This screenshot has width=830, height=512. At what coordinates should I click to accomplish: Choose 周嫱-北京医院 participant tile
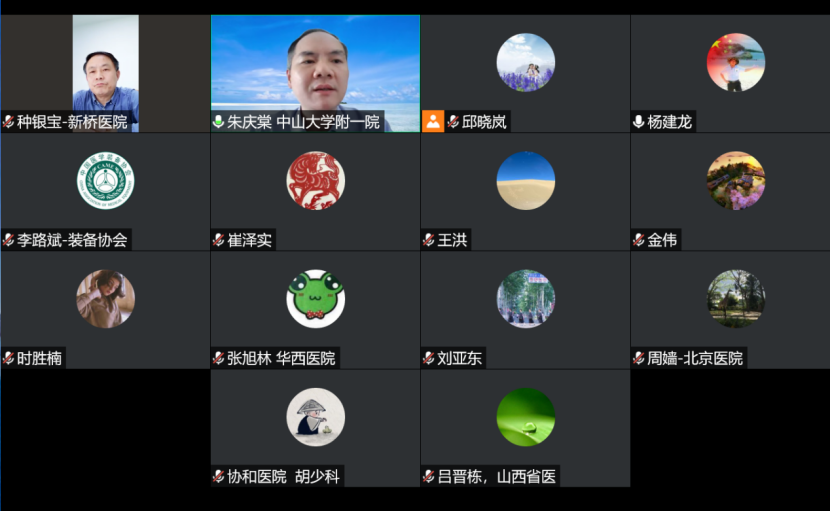735,308
